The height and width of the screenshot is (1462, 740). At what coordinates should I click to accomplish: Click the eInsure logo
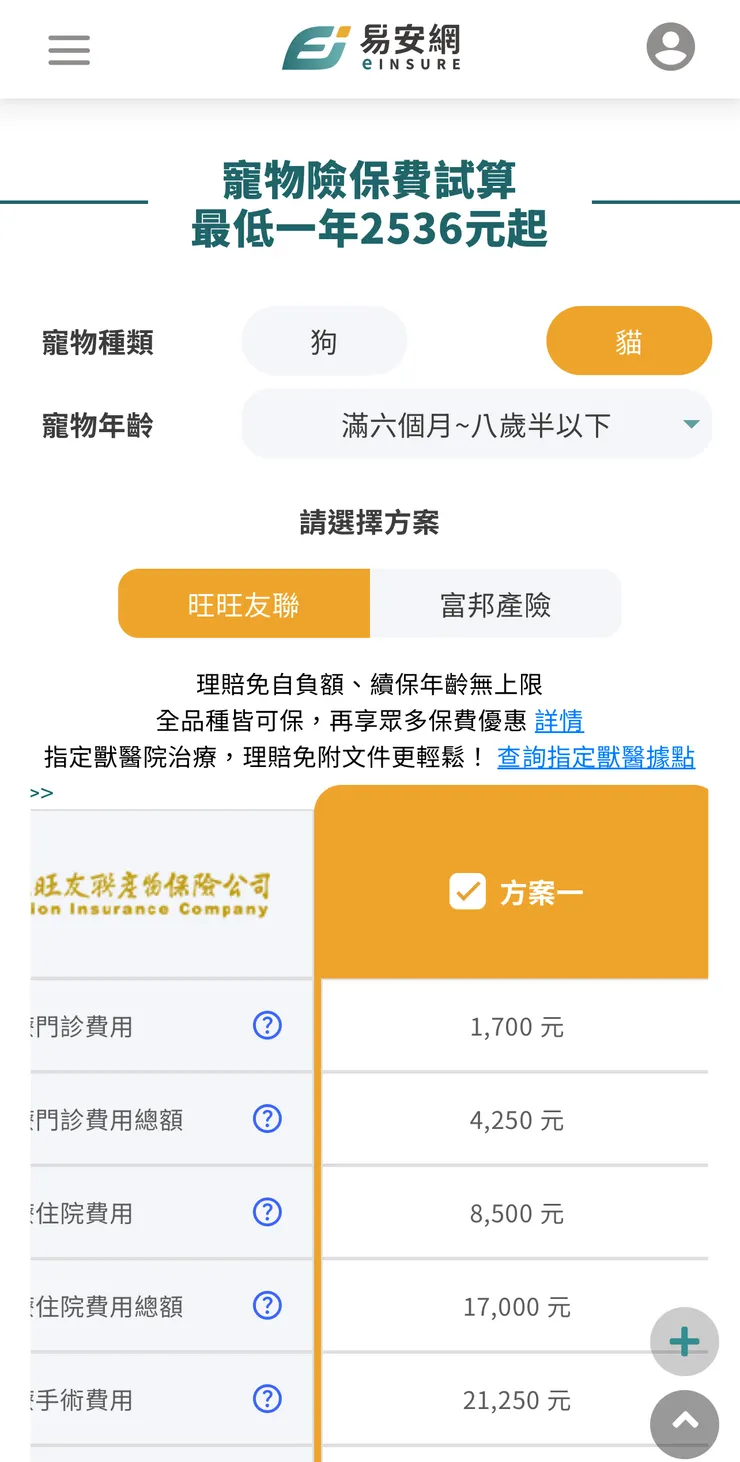click(x=372, y=47)
